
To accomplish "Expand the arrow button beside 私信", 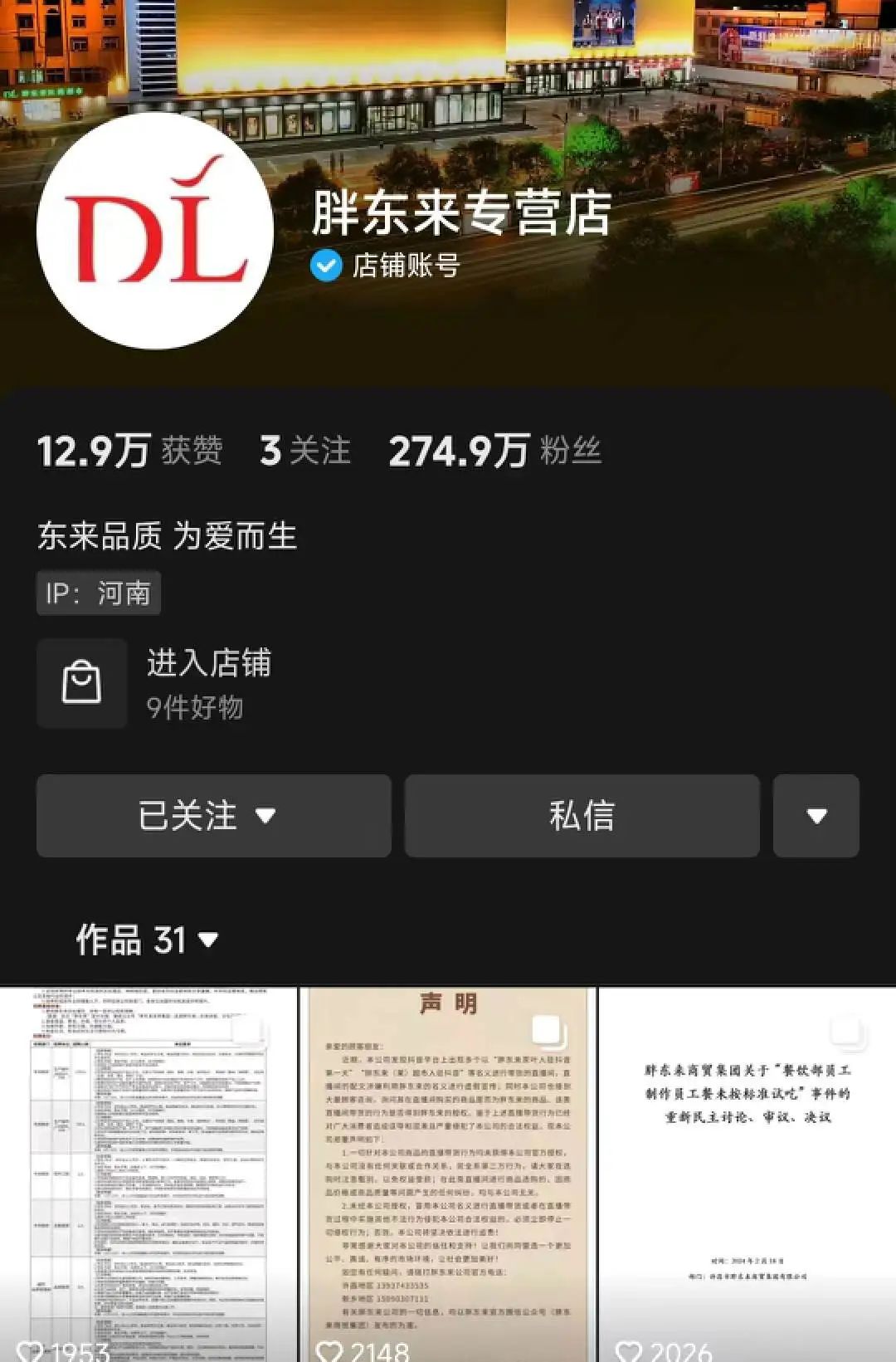I will tap(816, 816).
